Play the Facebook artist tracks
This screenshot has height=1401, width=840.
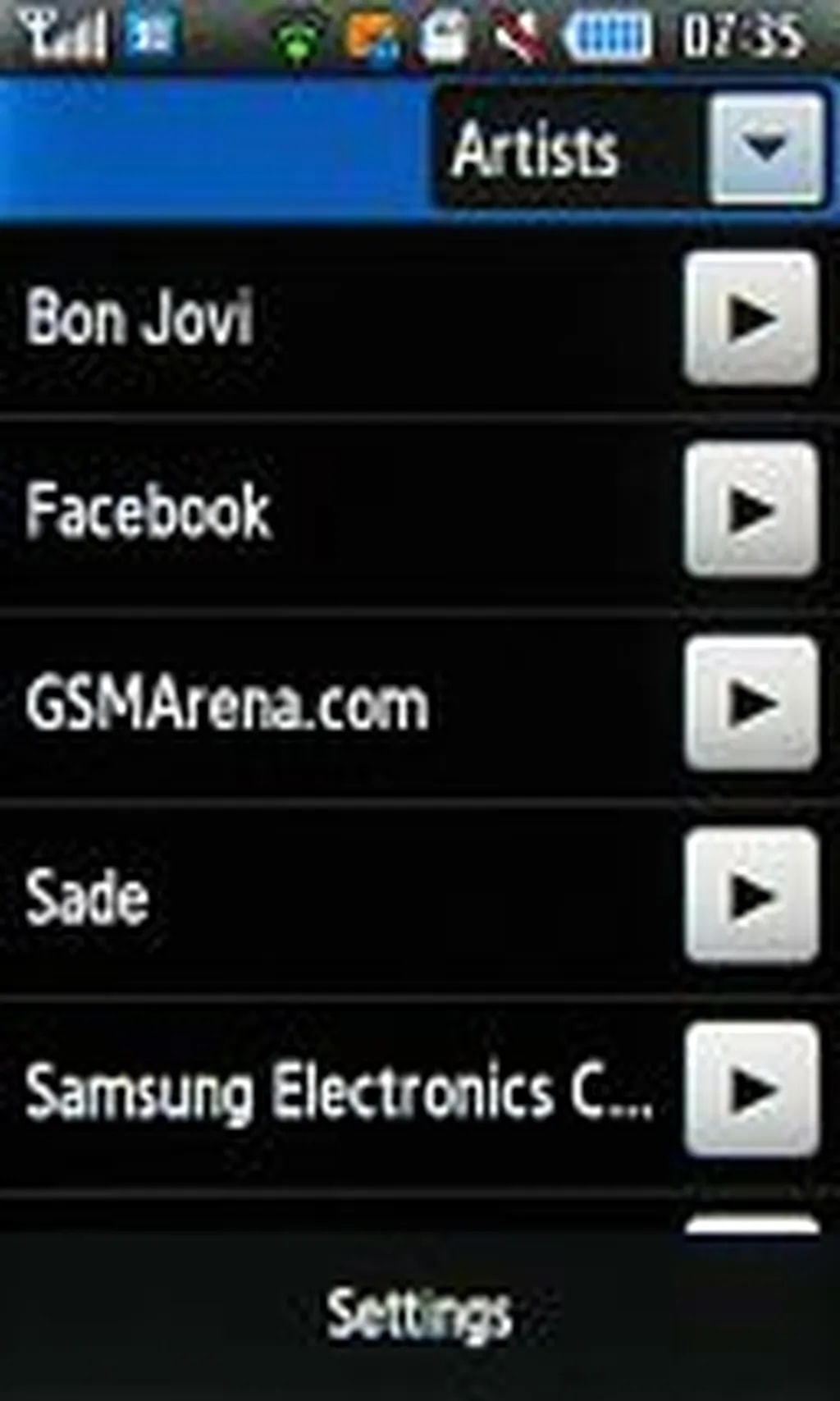(751, 510)
